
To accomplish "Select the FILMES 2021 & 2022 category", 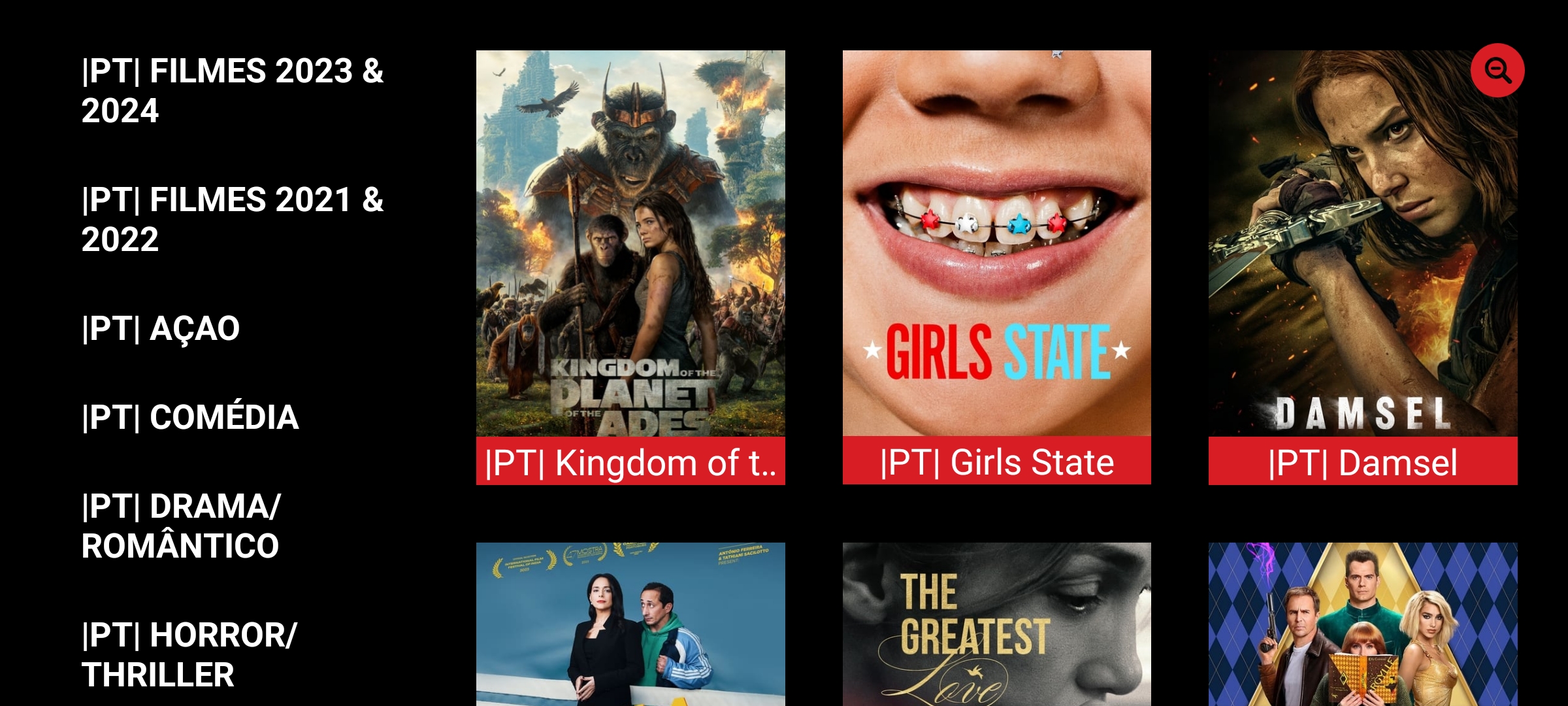I will [x=232, y=219].
